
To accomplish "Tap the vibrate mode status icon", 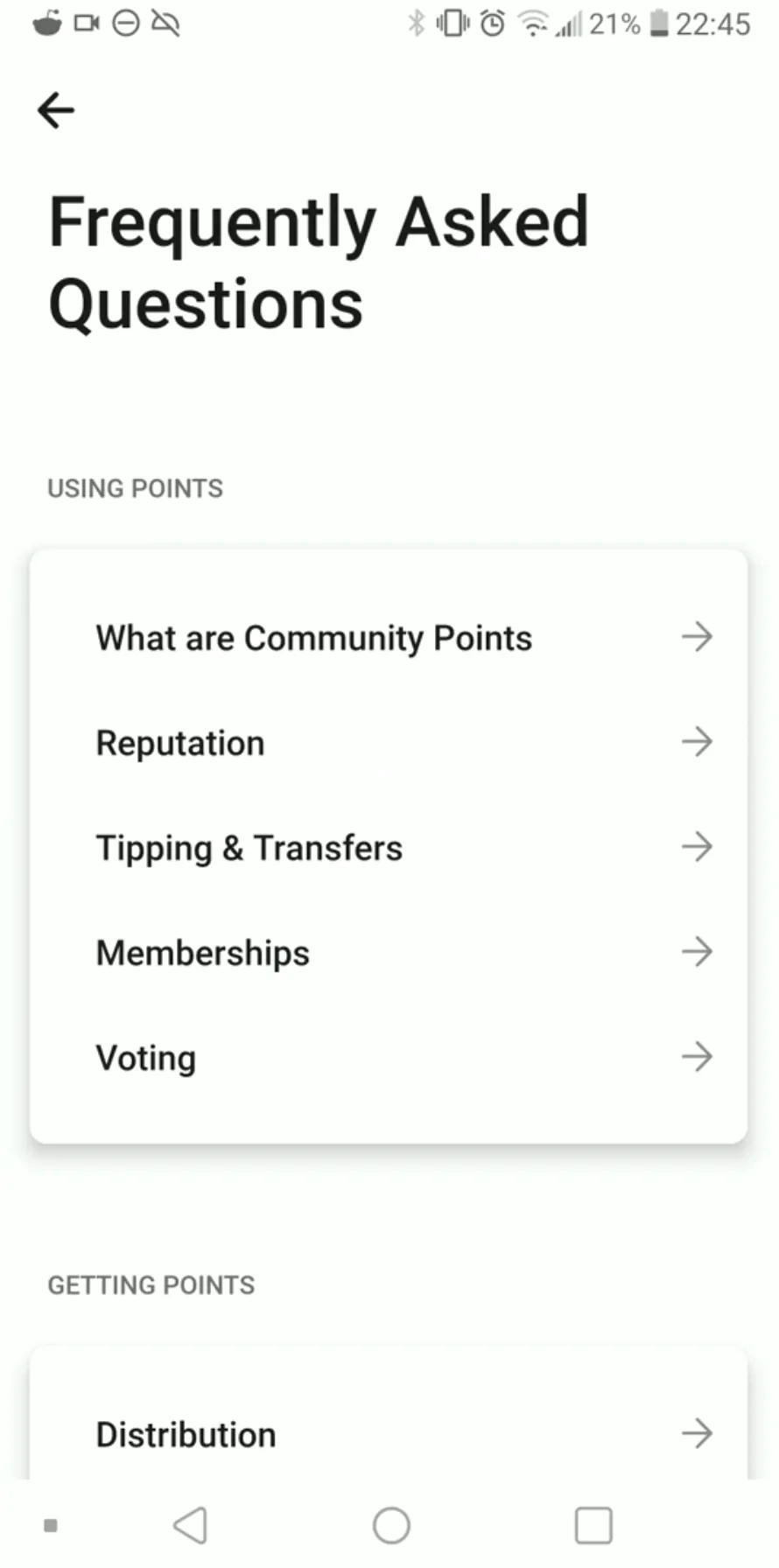I will tap(453, 24).
